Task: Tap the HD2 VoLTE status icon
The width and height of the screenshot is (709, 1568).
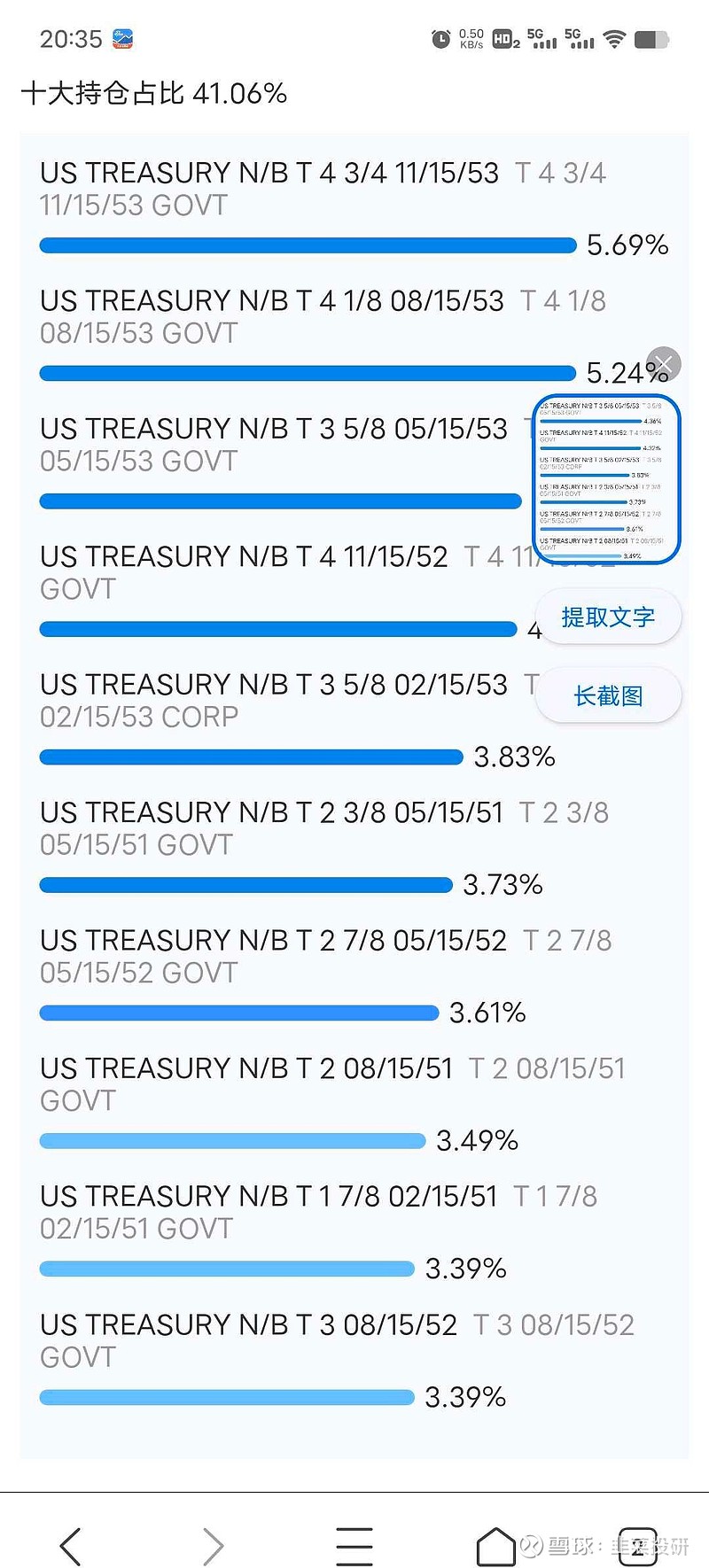Action: [x=503, y=38]
